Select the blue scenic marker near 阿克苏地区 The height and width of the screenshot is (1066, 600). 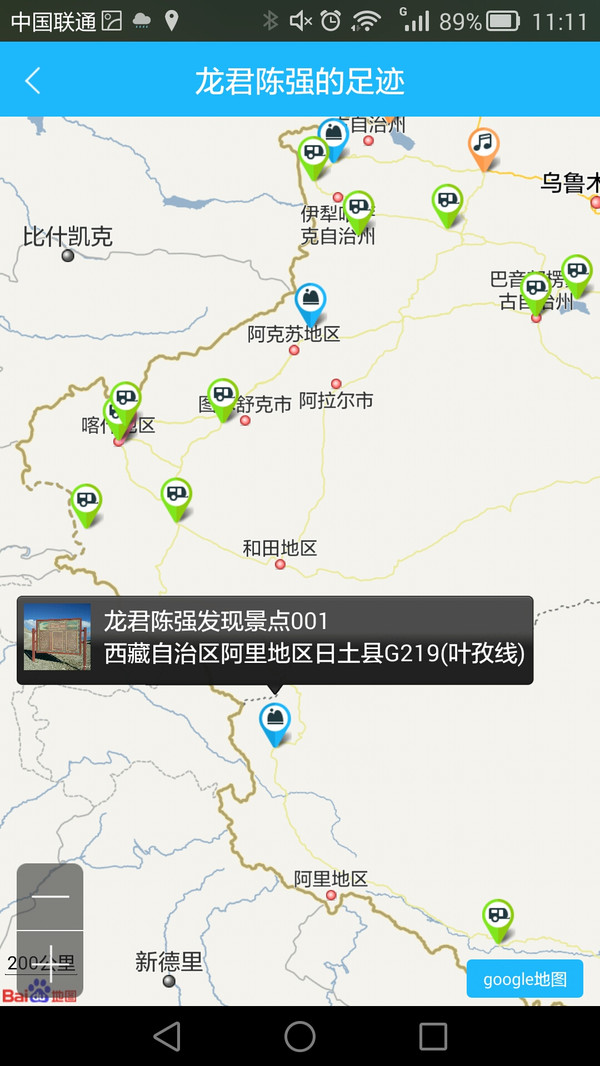click(311, 300)
